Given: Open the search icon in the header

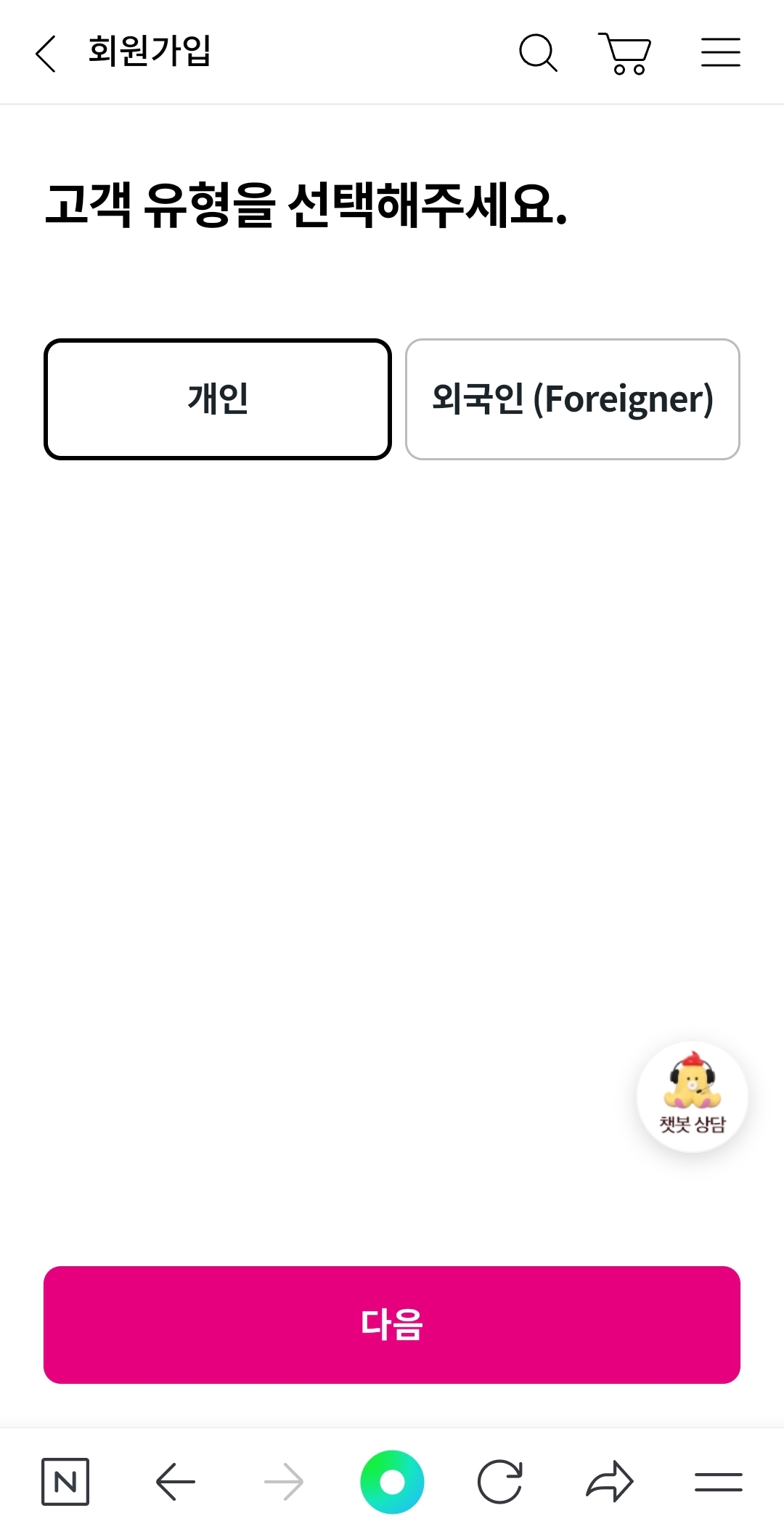Looking at the screenshot, I should tap(537, 53).
